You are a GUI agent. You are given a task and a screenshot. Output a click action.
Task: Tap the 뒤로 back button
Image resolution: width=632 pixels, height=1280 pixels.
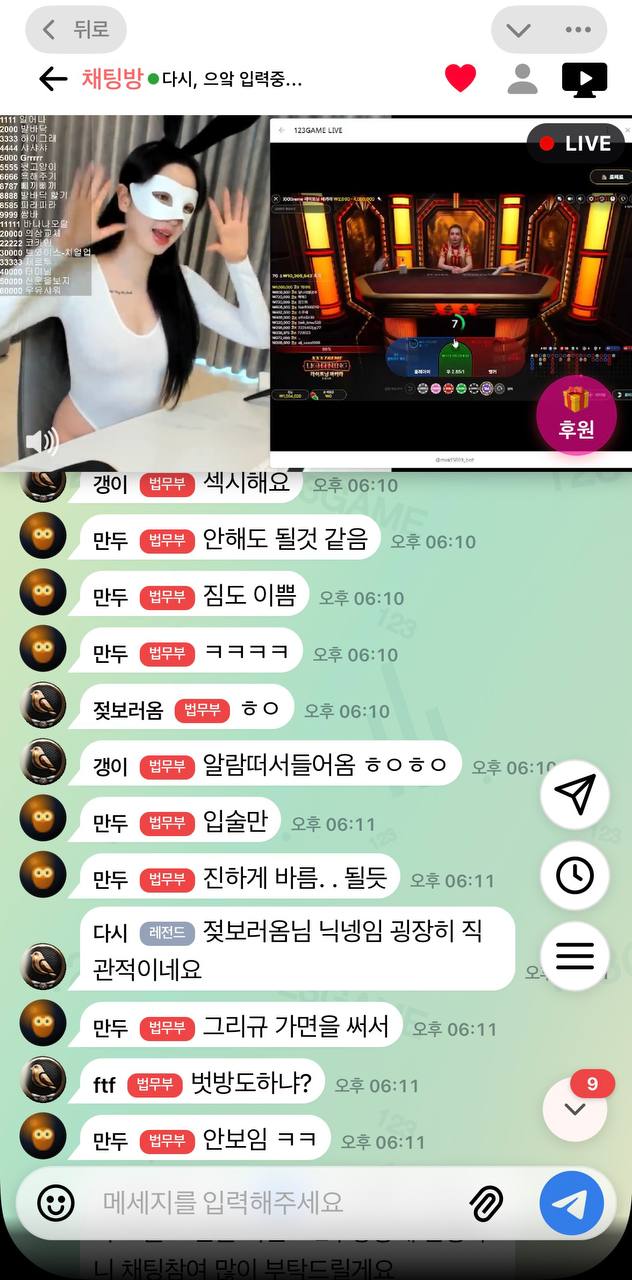tap(75, 30)
